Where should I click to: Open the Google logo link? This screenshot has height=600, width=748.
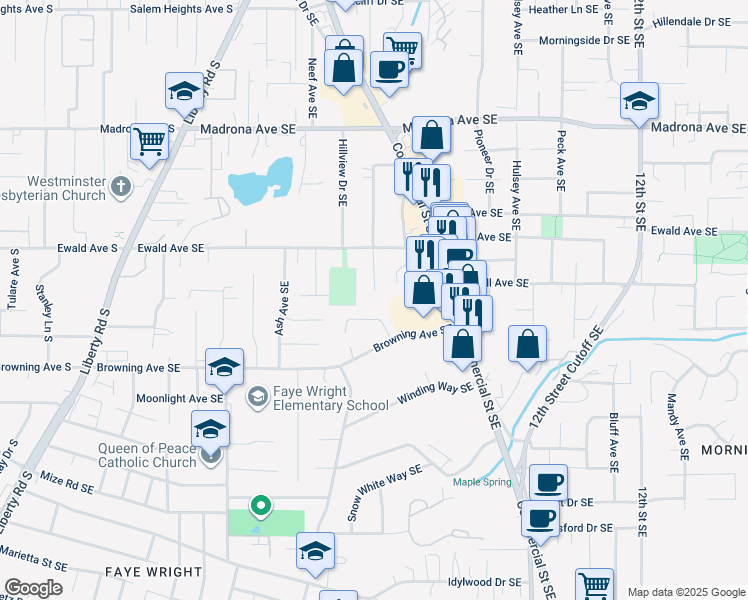tap(33, 588)
